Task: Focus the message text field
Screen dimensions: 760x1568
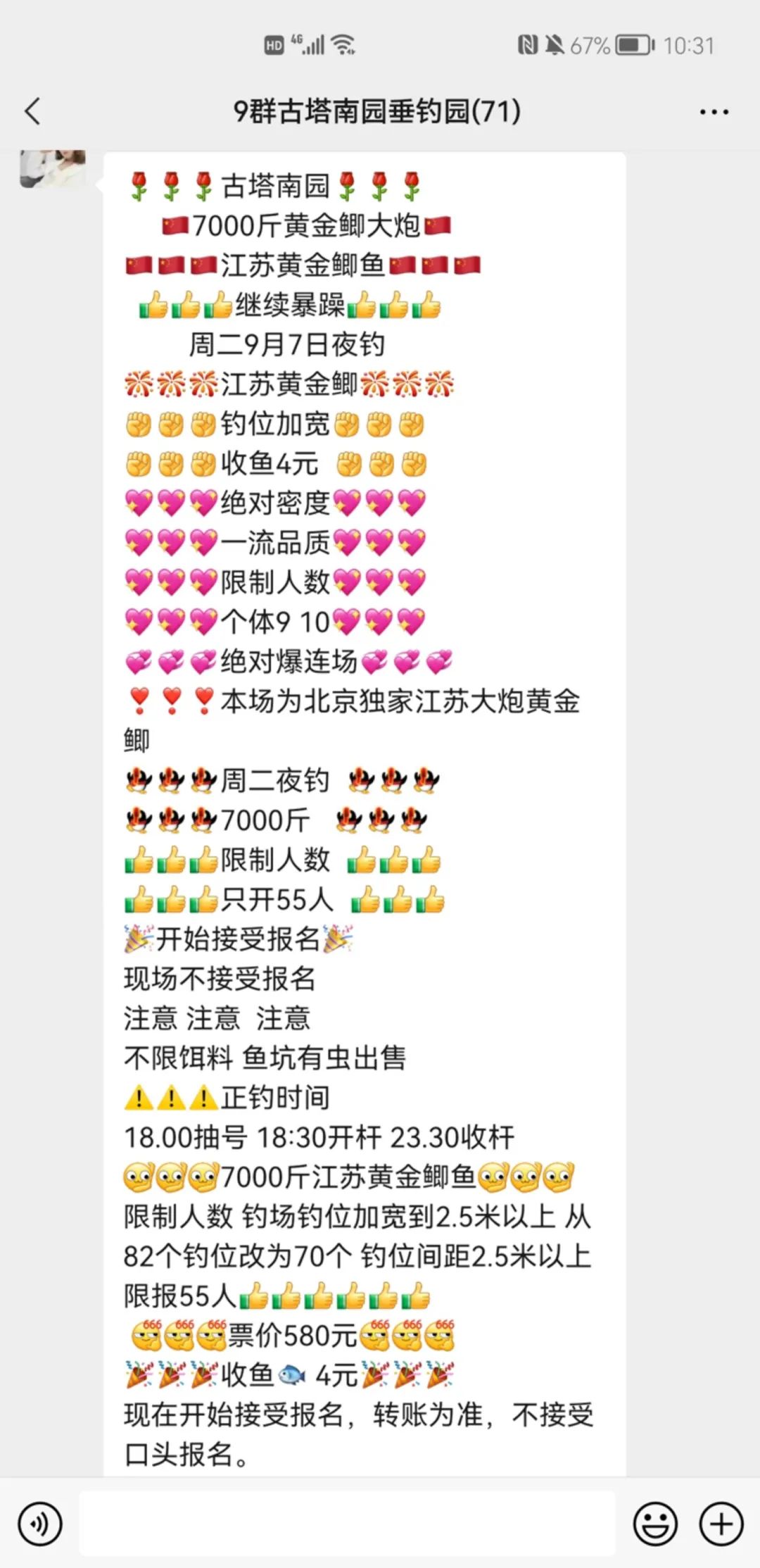Action: pos(347,1524)
